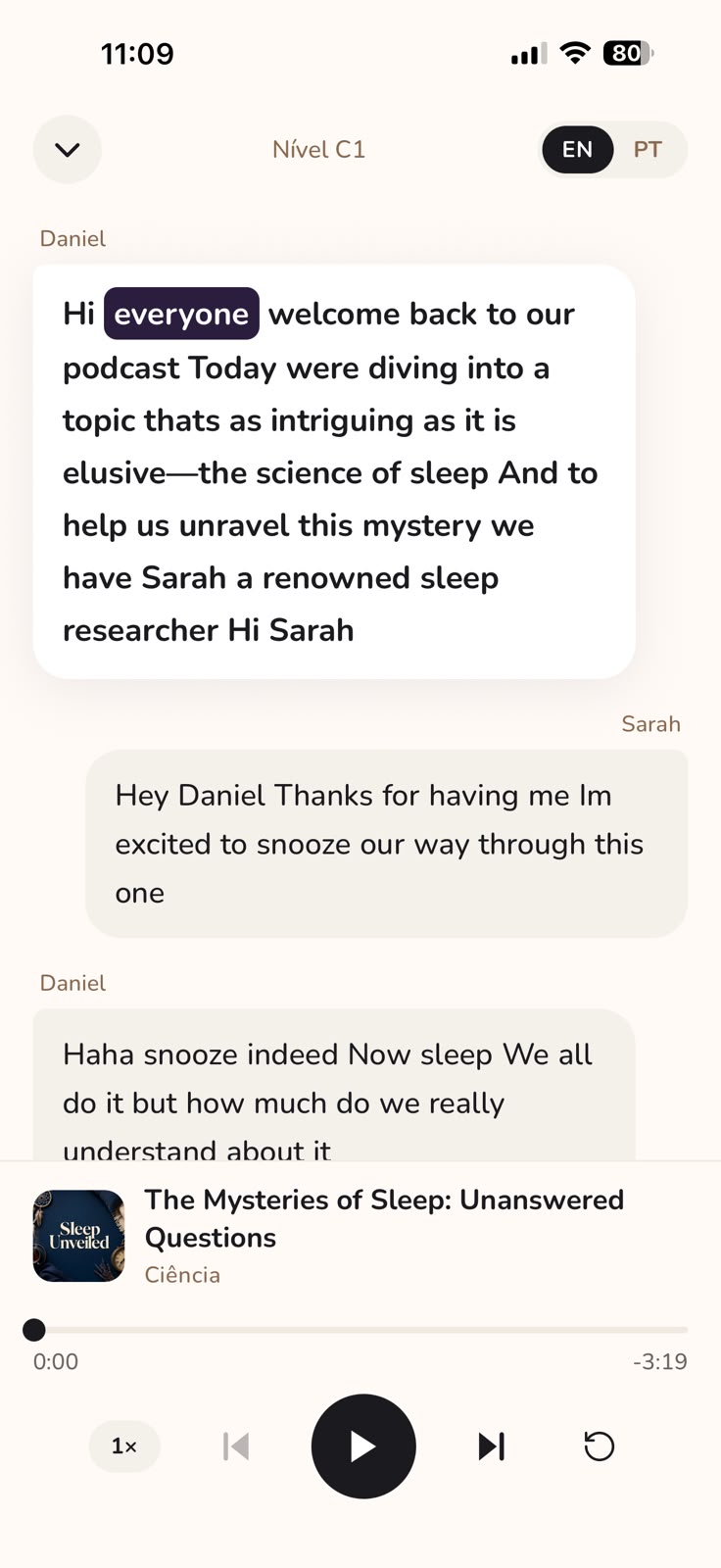Screen dimensions: 721x1568
Task: Collapse the player with the down chevron
Action: [67, 150]
